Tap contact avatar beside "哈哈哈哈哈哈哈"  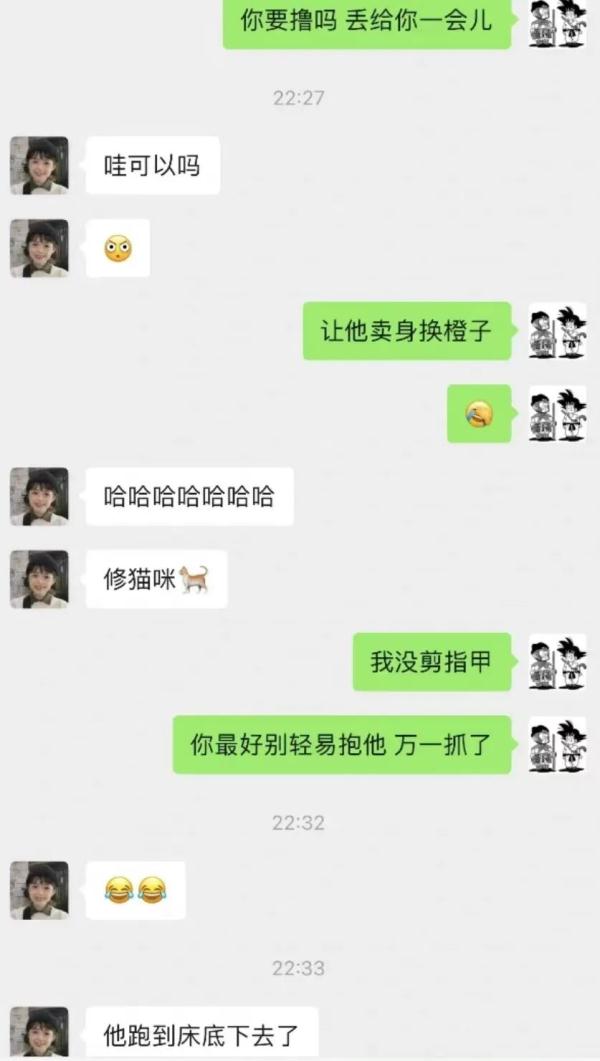[39, 496]
